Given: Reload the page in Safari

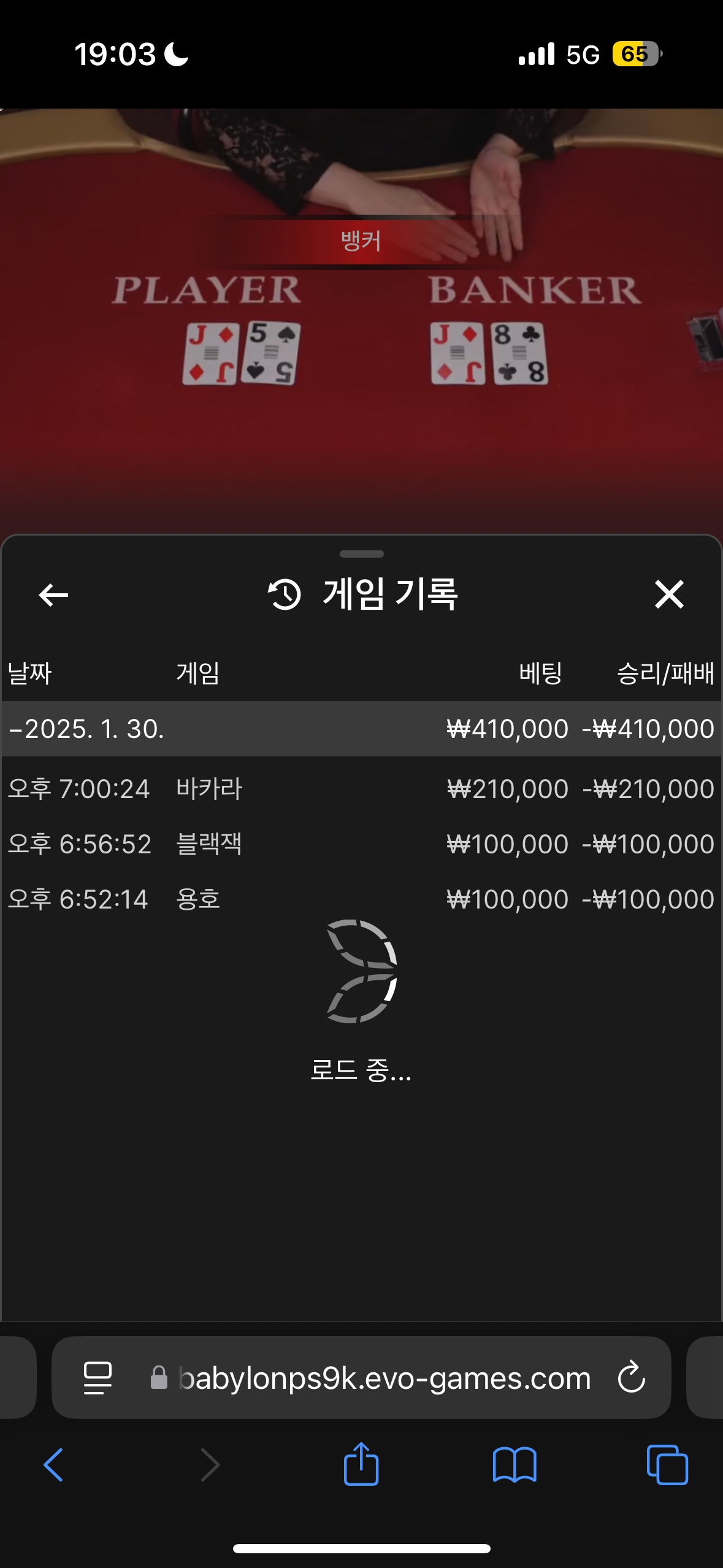Looking at the screenshot, I should (x=631, y=1377).
